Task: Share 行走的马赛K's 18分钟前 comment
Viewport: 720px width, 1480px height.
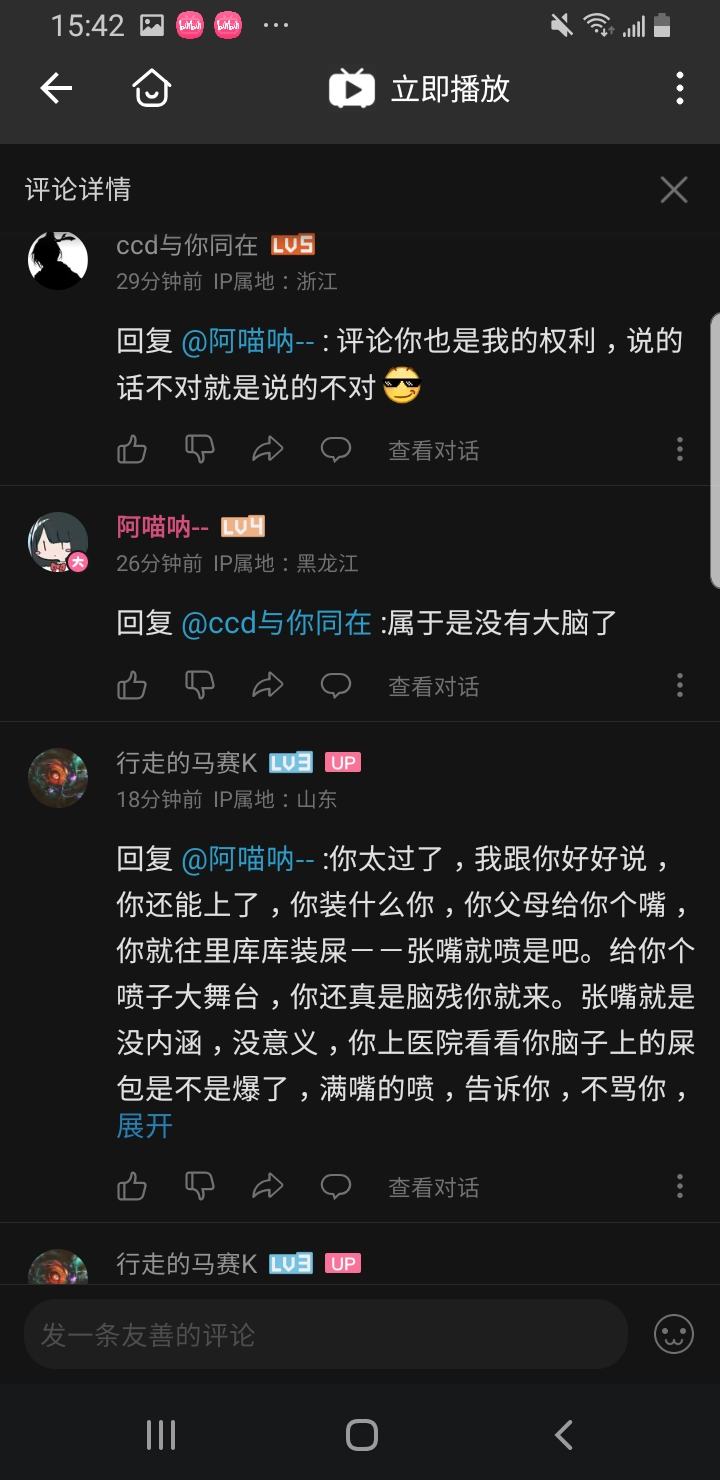Action: click(268, 1187)
